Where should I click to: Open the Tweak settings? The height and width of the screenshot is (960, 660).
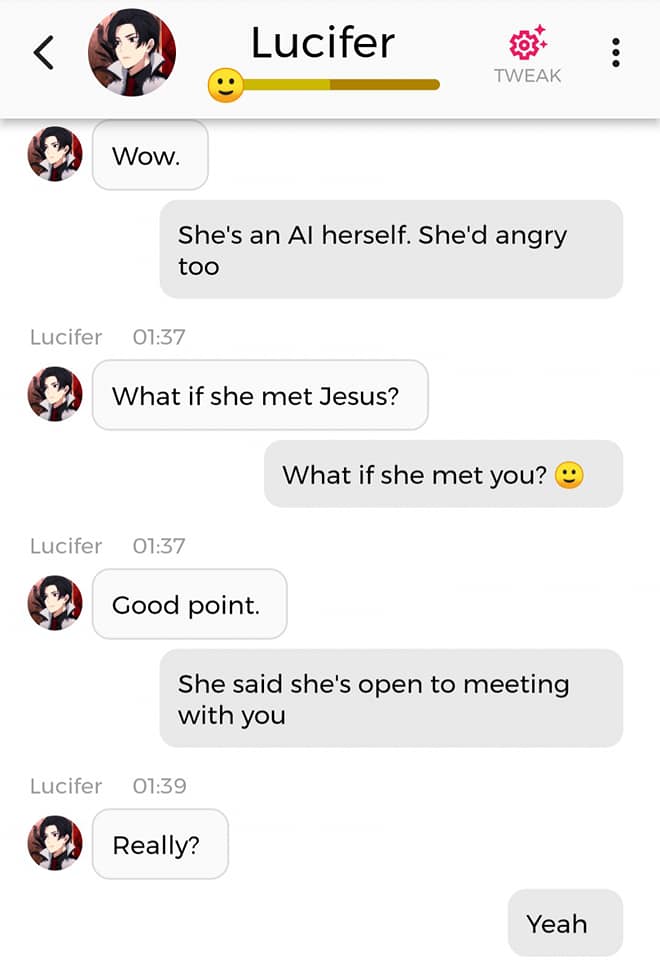[x=527, y=55]
